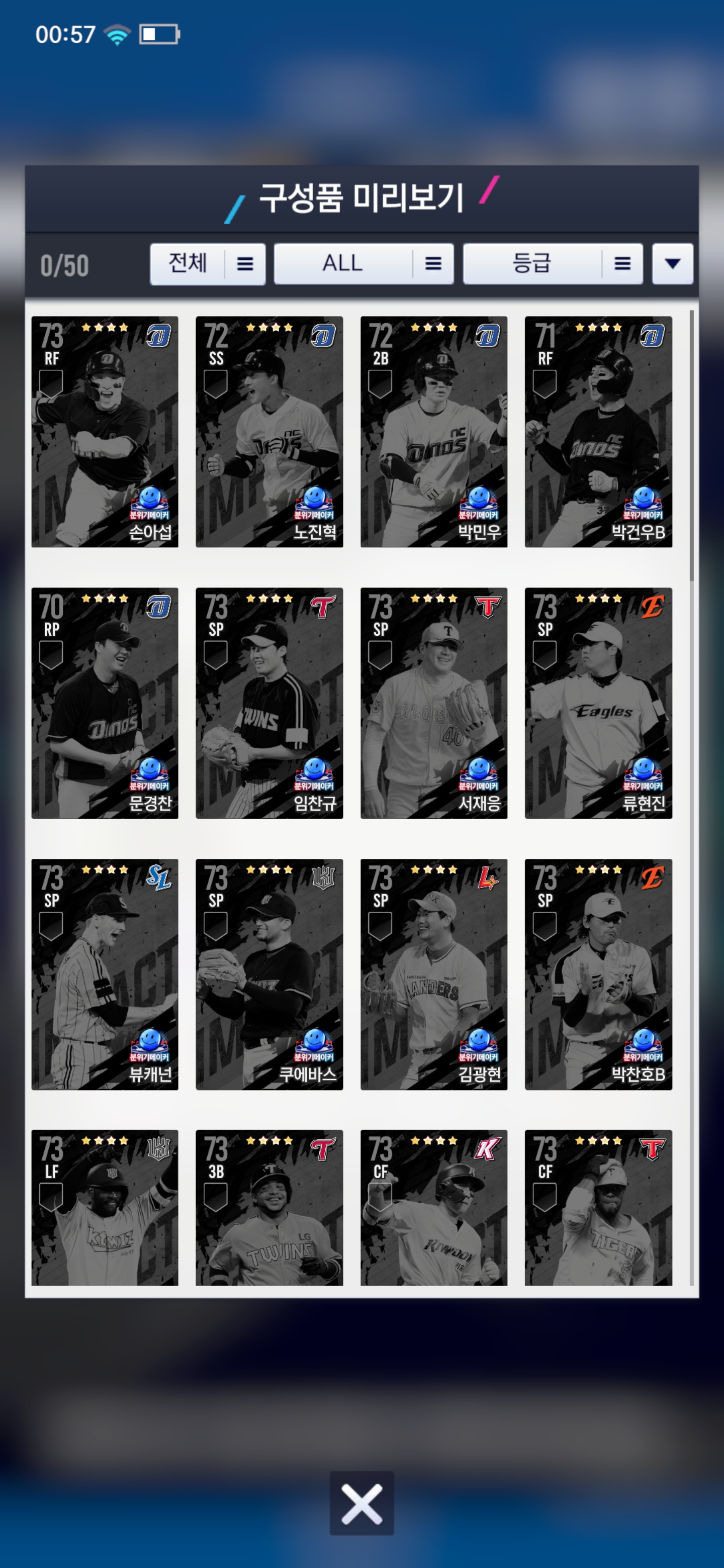This screenshot has height=1568, width=724.
Task: Close the 구성품 미리보기 popup
Action: [361, 1504]
